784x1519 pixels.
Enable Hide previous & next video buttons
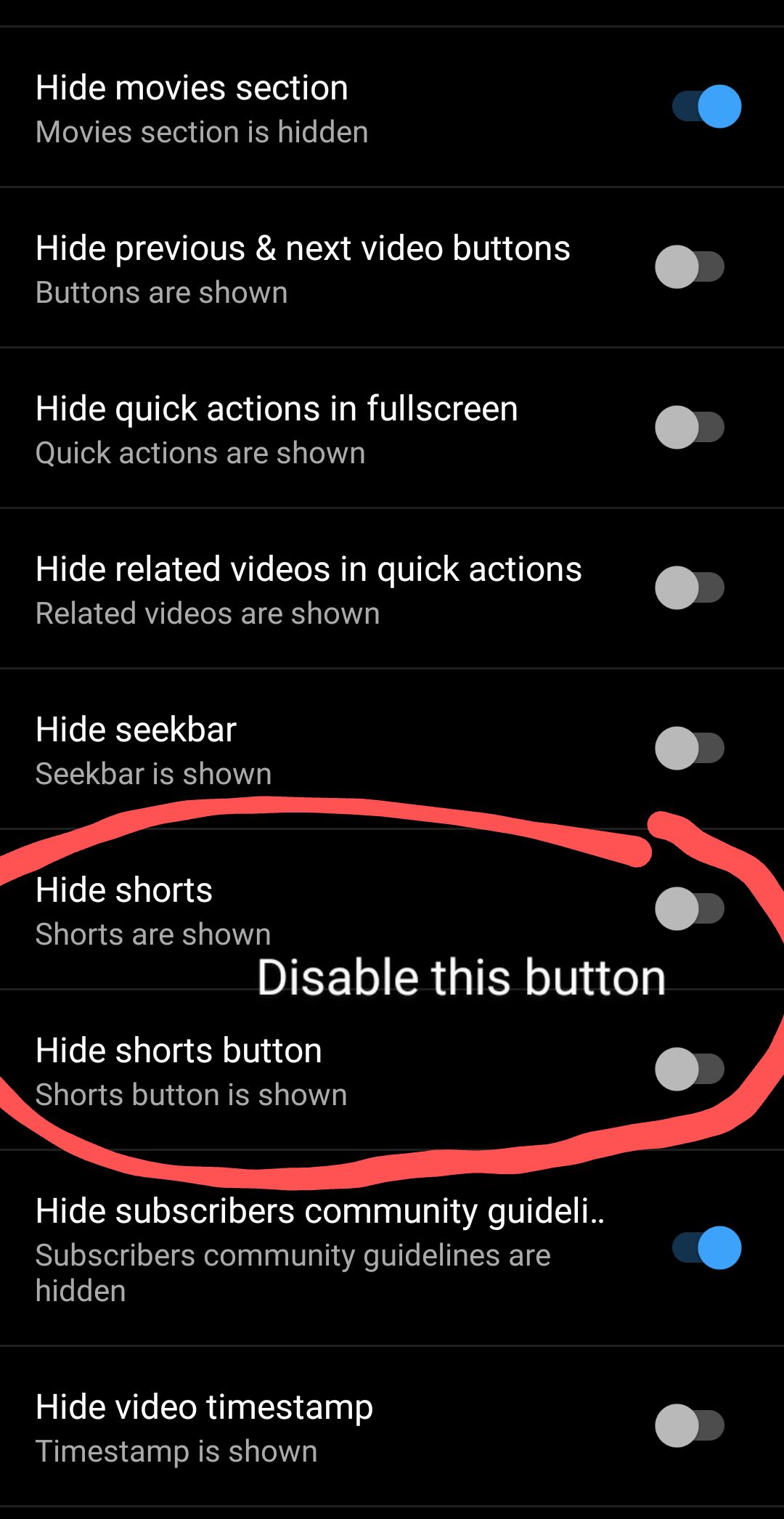coord(690,267)
